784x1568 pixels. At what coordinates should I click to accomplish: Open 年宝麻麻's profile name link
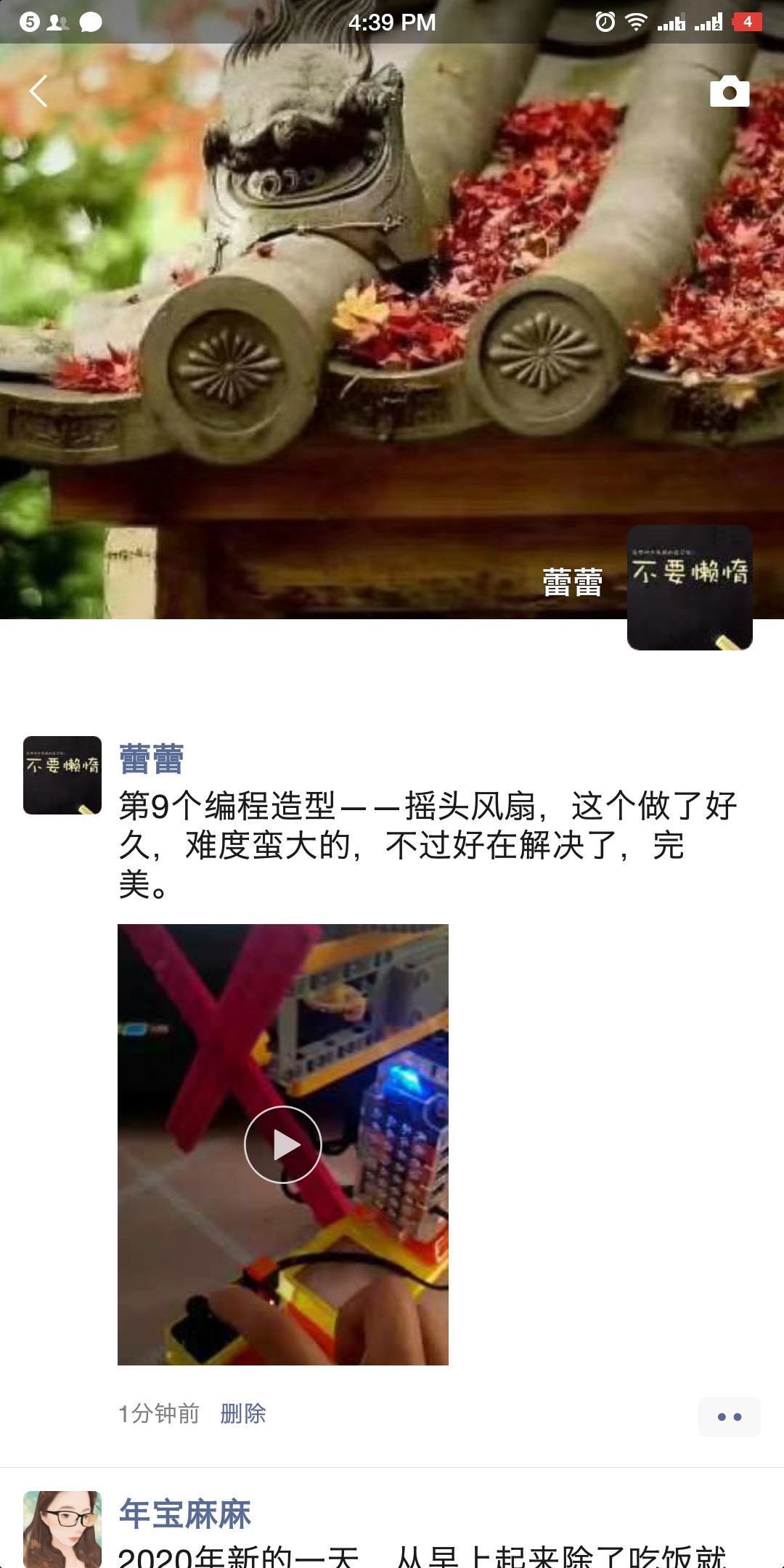coord(185,1514)
